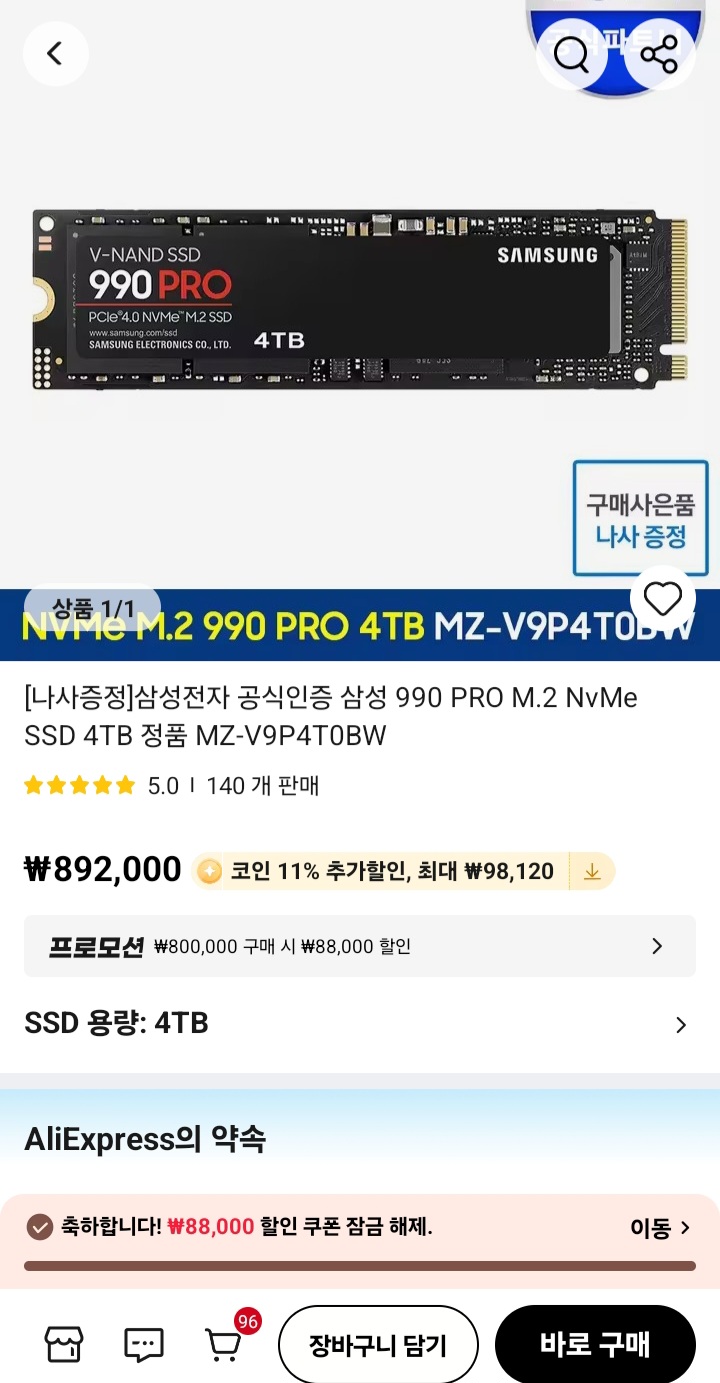Tap the five-star rating display
Image resolution: width=720 pixels, height=1383 pixels.
tap(80, 785)
